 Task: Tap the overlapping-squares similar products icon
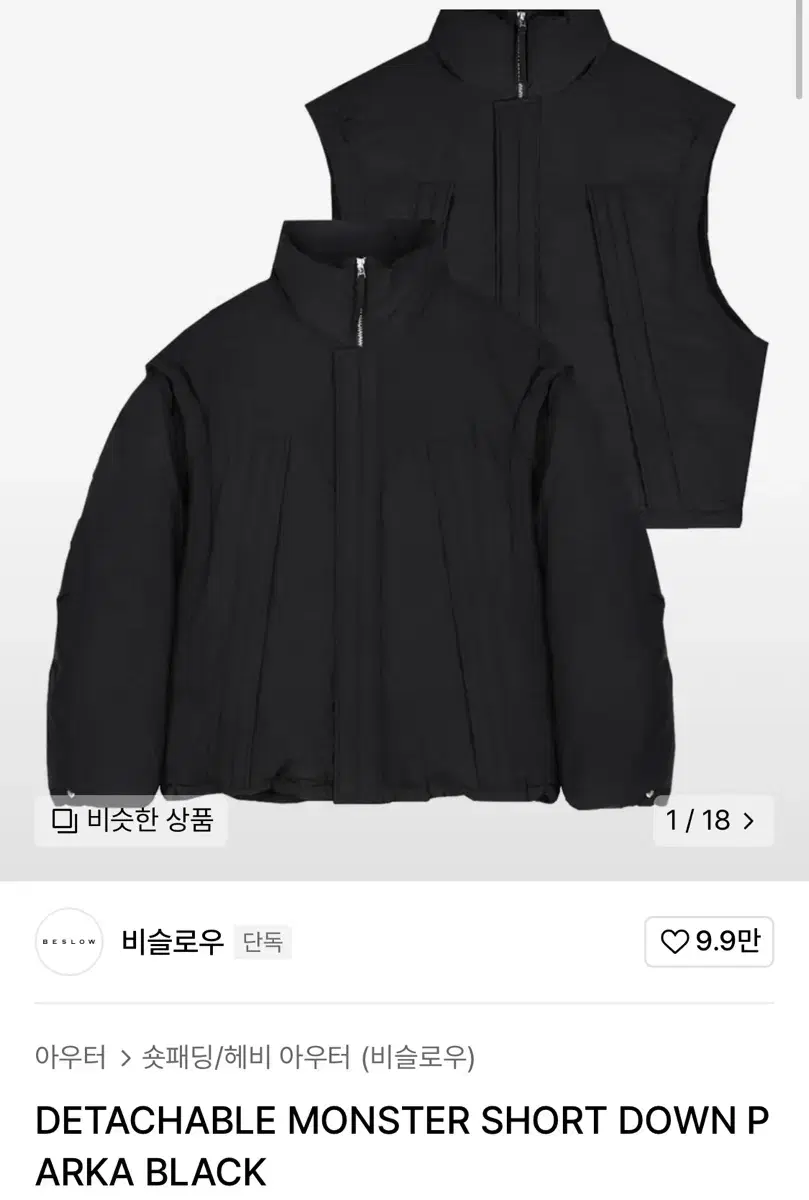[63, 820]
